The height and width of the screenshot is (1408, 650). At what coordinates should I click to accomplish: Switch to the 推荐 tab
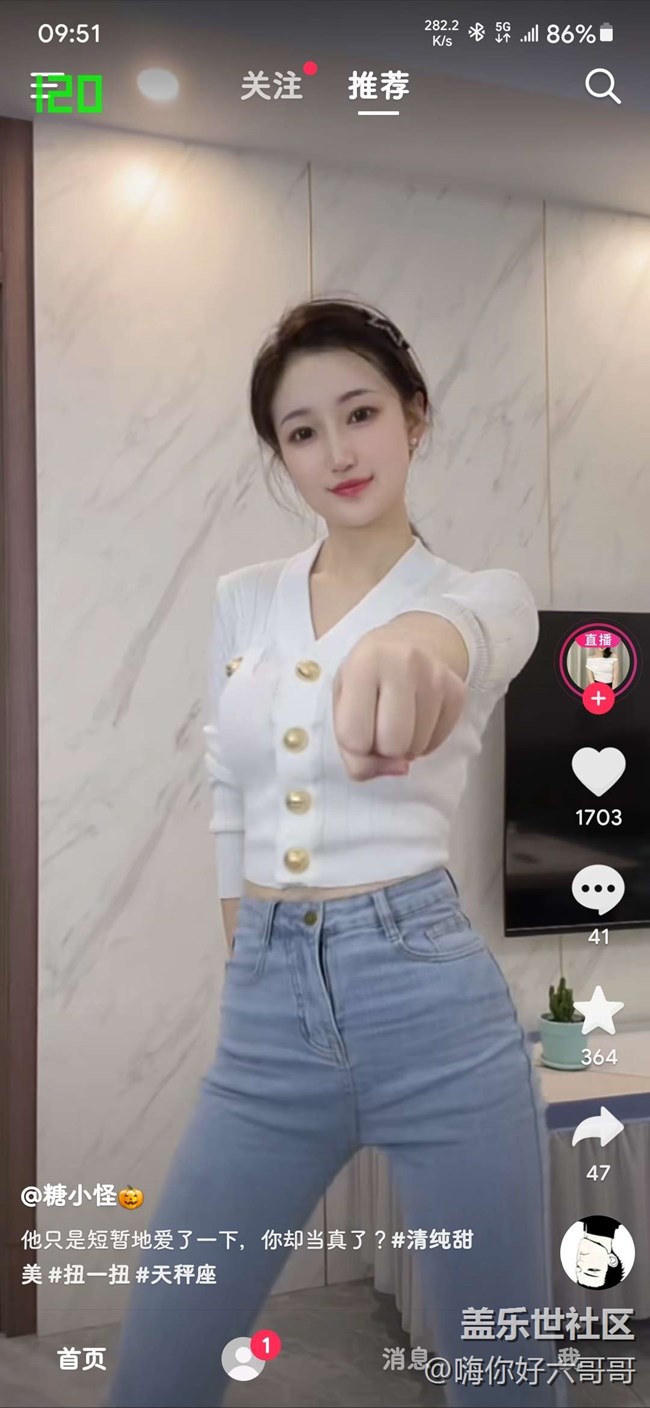[x=378, y=86]
